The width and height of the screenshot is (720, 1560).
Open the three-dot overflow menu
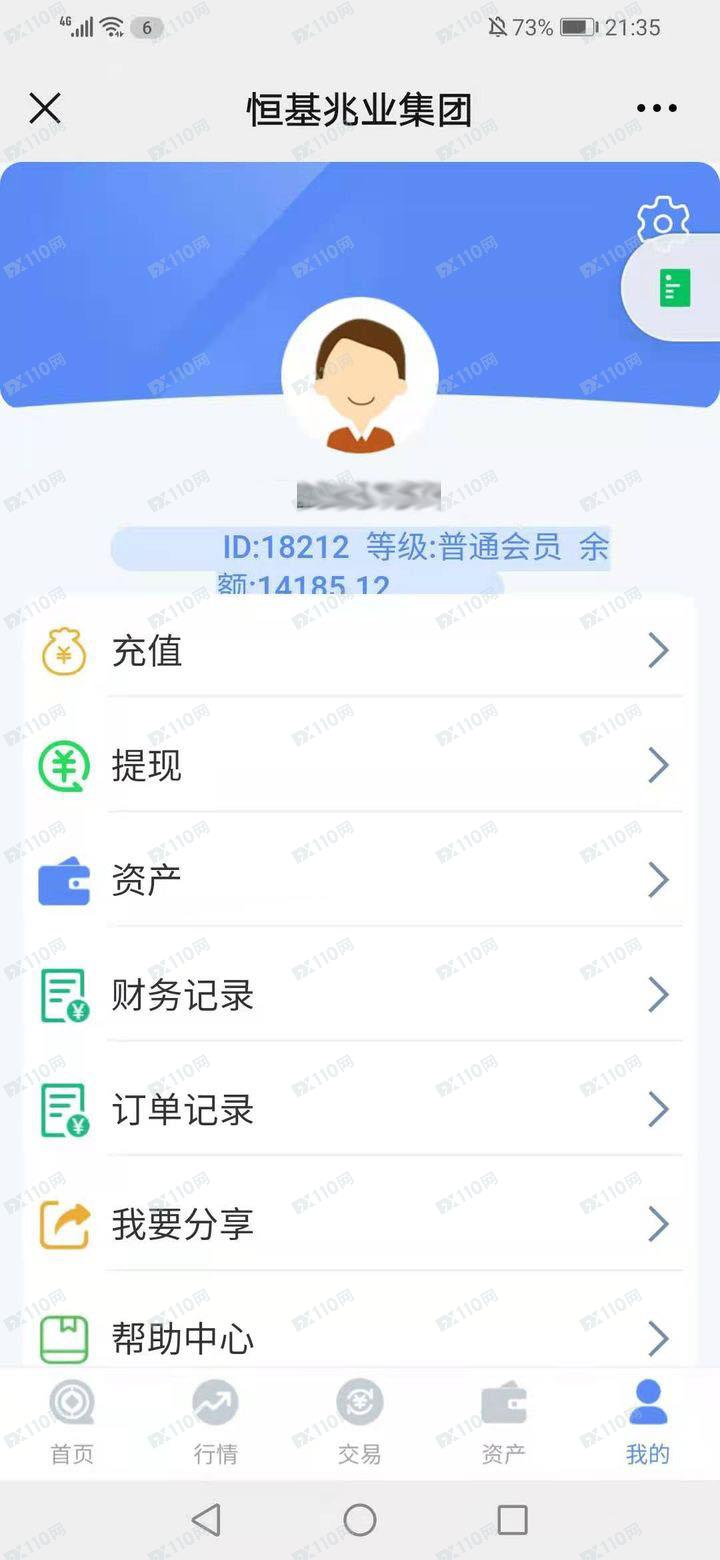coord(657,108)
